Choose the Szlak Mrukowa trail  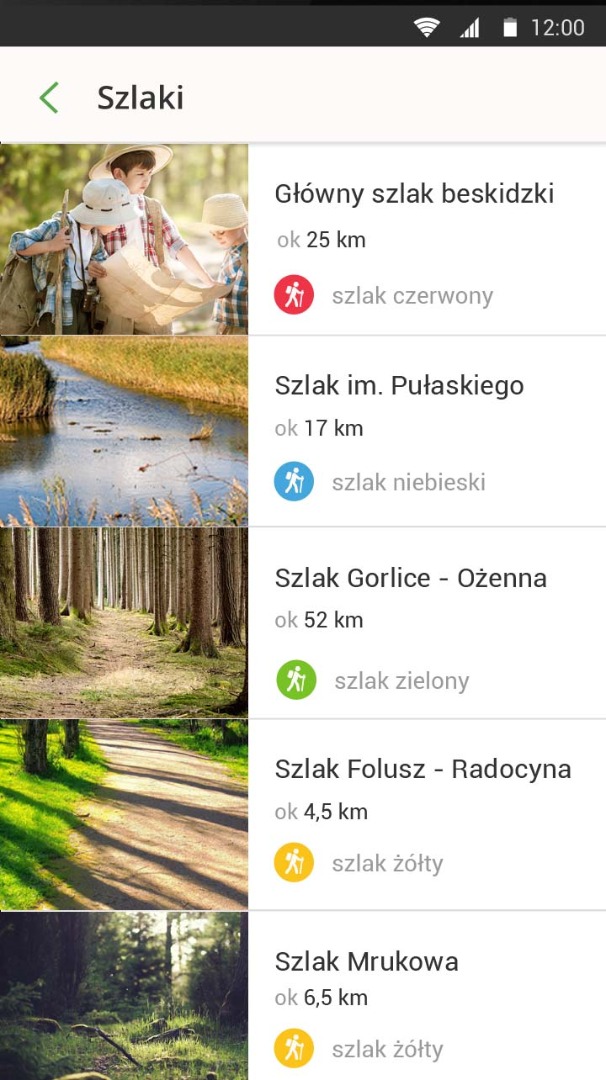click(366, 962)
